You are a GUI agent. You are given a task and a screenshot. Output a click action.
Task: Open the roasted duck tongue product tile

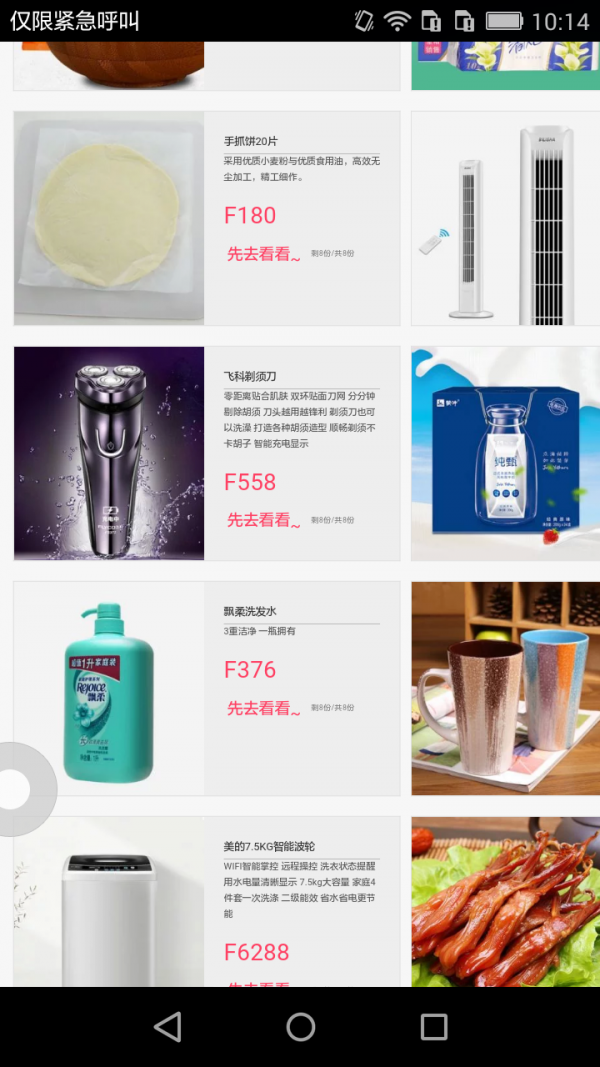[x=505, y=900]
